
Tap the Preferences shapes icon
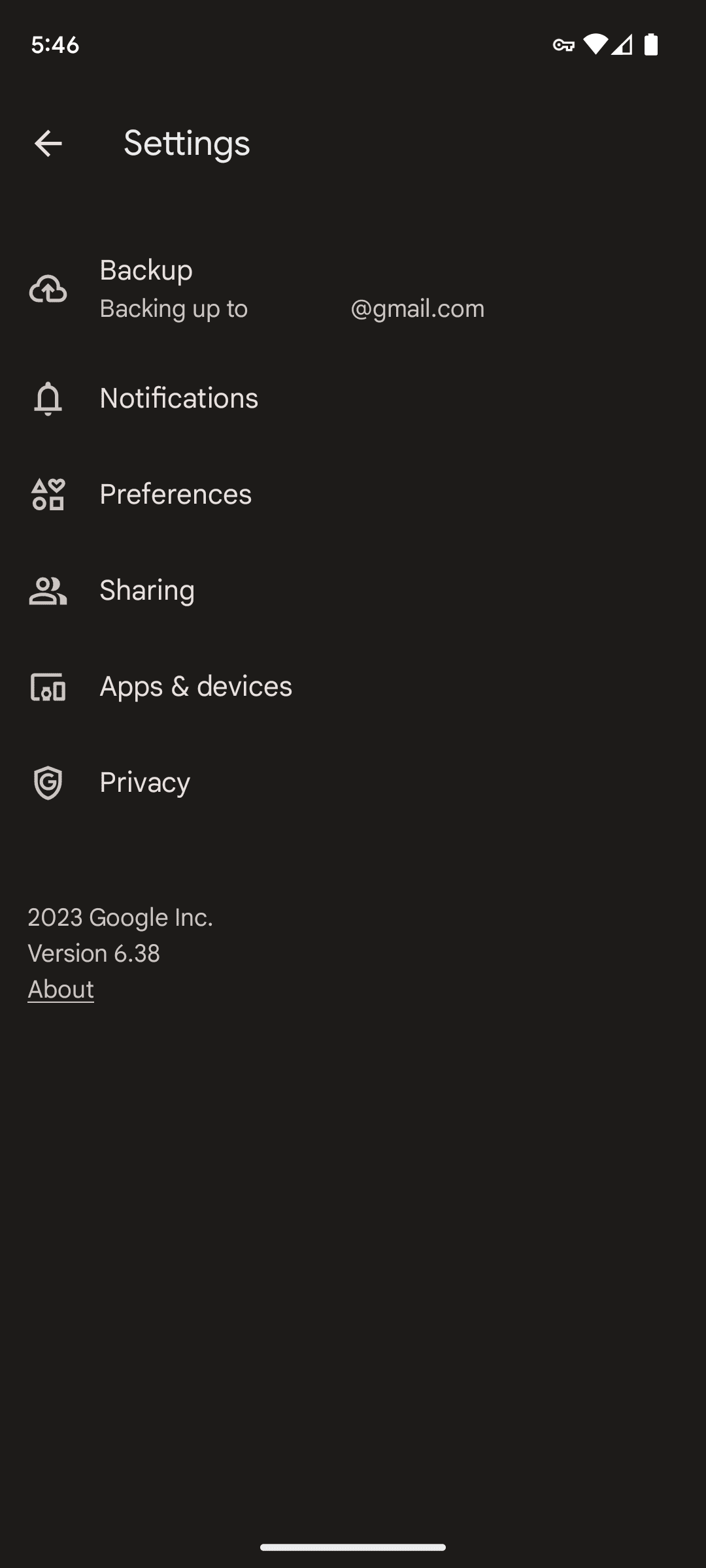46,495
